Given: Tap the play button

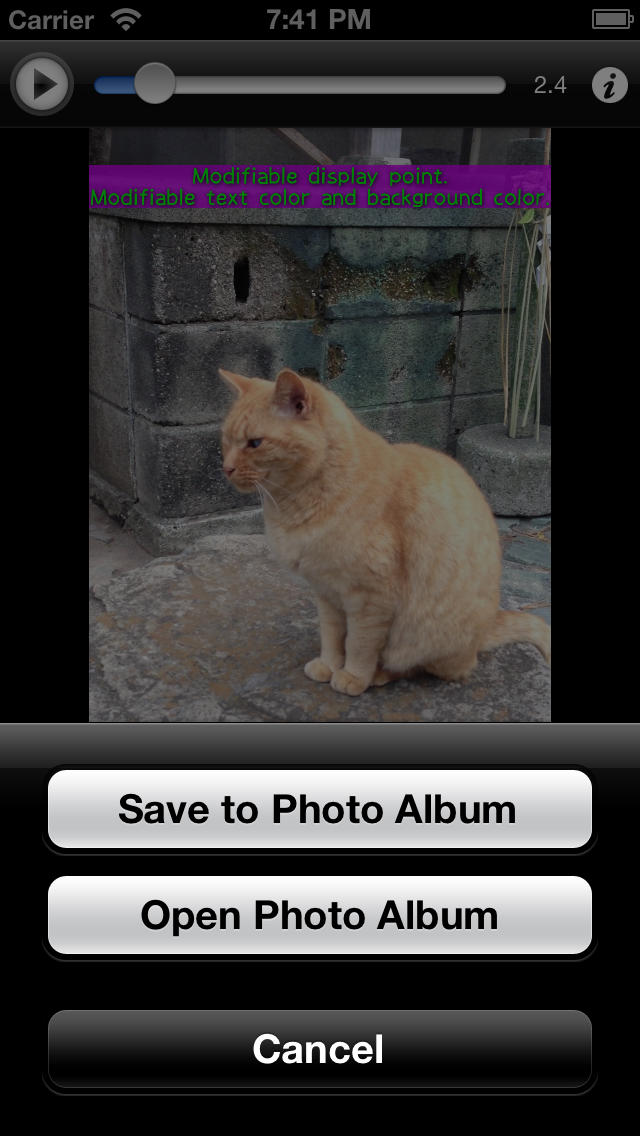Looking at the screenshot, I should click(x=42, y=85).
